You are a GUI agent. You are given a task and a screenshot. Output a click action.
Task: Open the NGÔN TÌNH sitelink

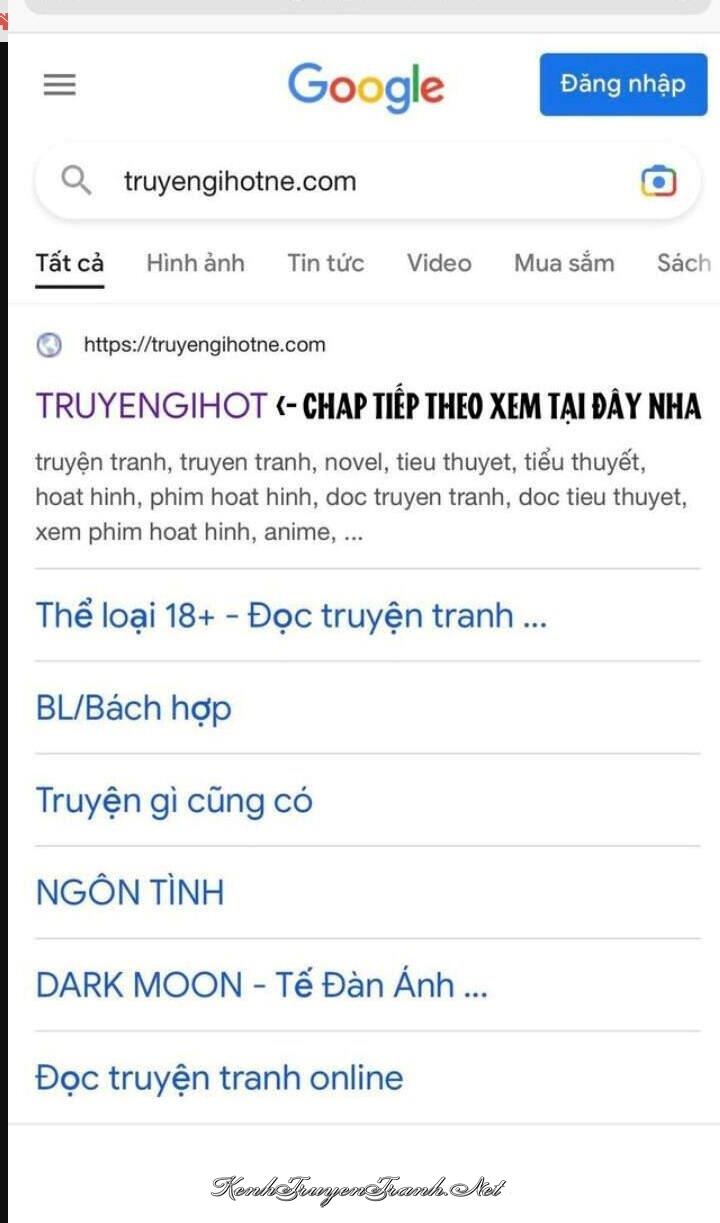pos(130,892)
